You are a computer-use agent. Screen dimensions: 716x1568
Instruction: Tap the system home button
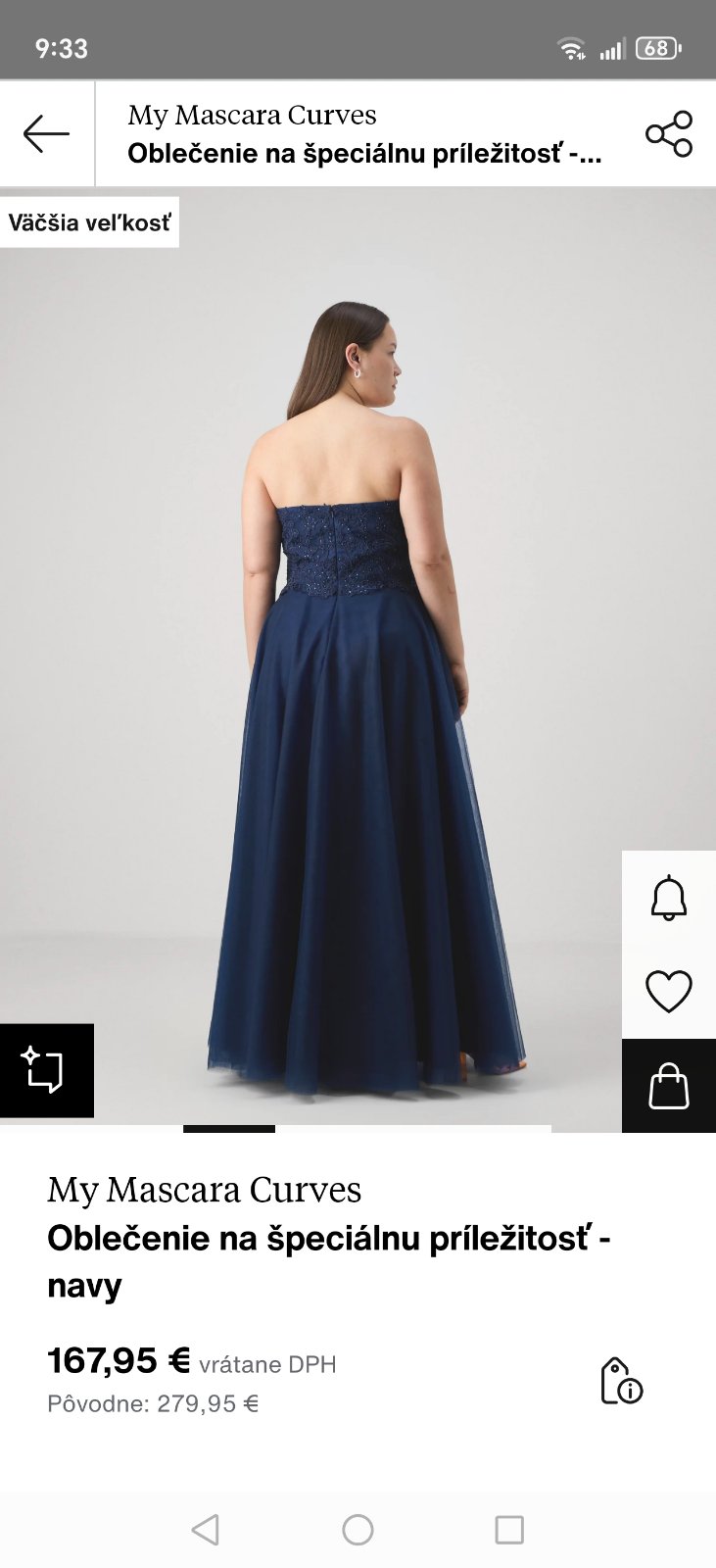[358, 1530]
